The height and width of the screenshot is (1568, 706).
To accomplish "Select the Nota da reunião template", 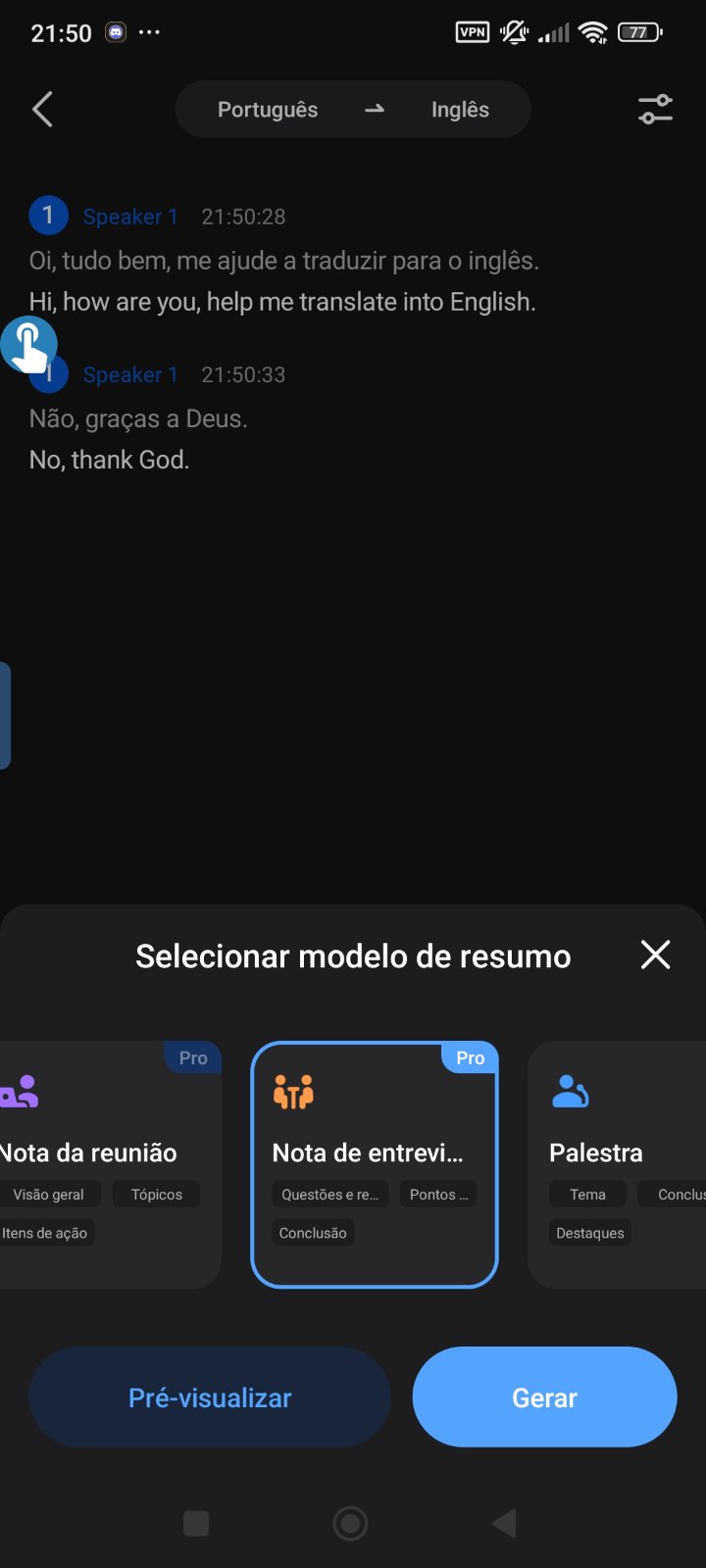I will point(108,1164).
